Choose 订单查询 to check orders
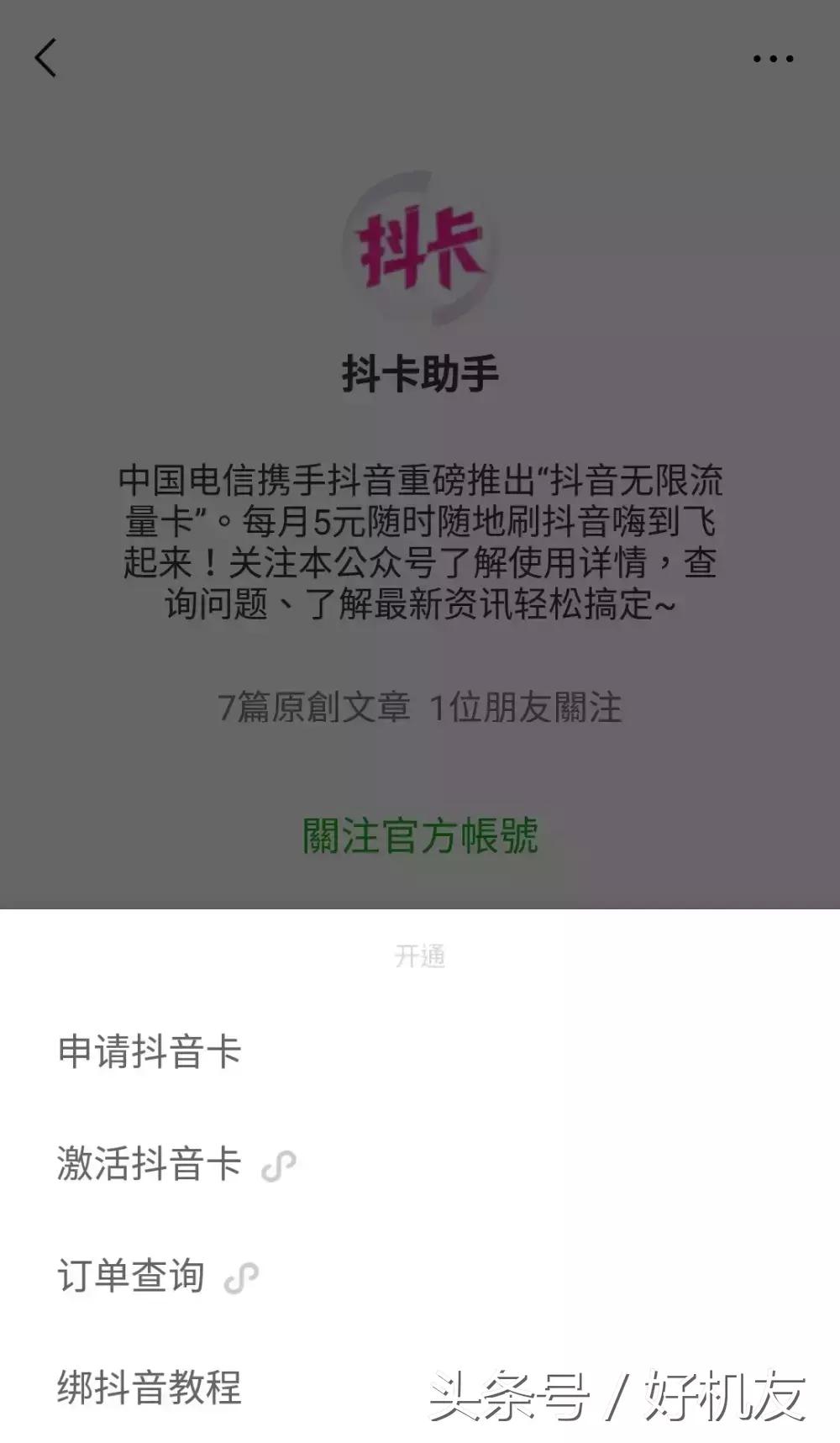The image size is (840, 1443). [420, 1276]
